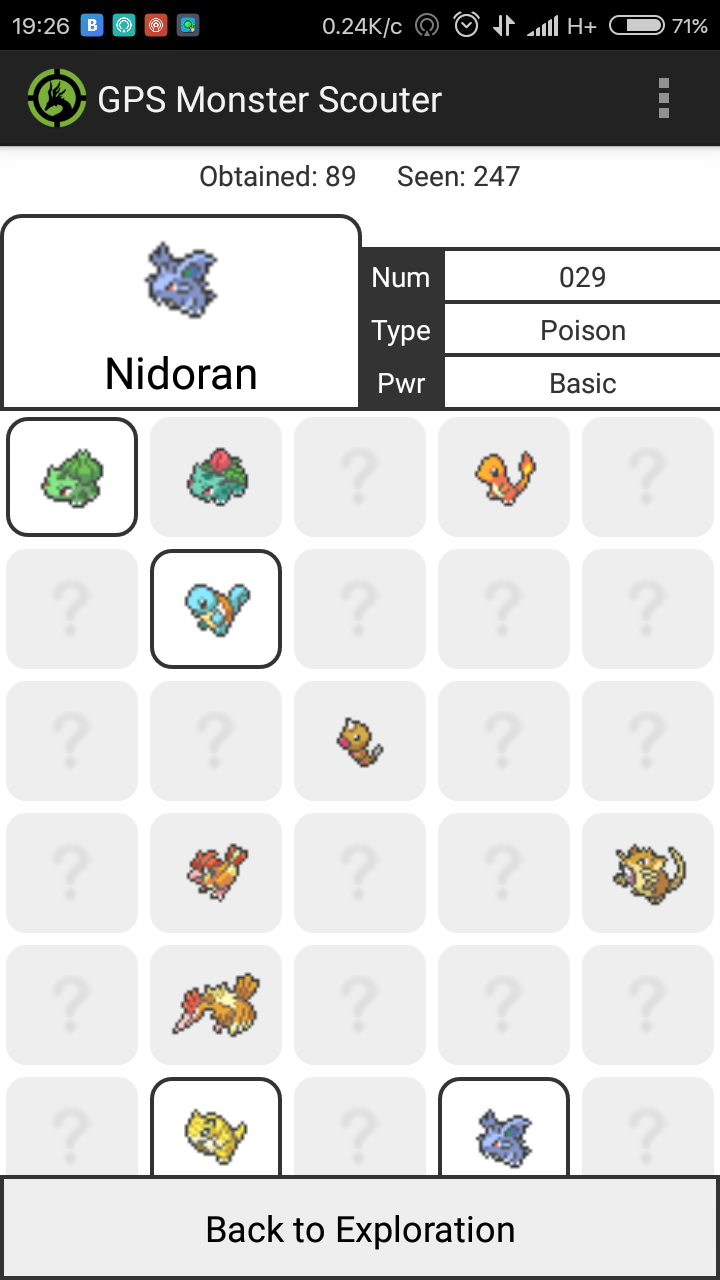Open the small brown Weedle tile
This screenshot has width=720, height=1280.
tap(360, 741)
